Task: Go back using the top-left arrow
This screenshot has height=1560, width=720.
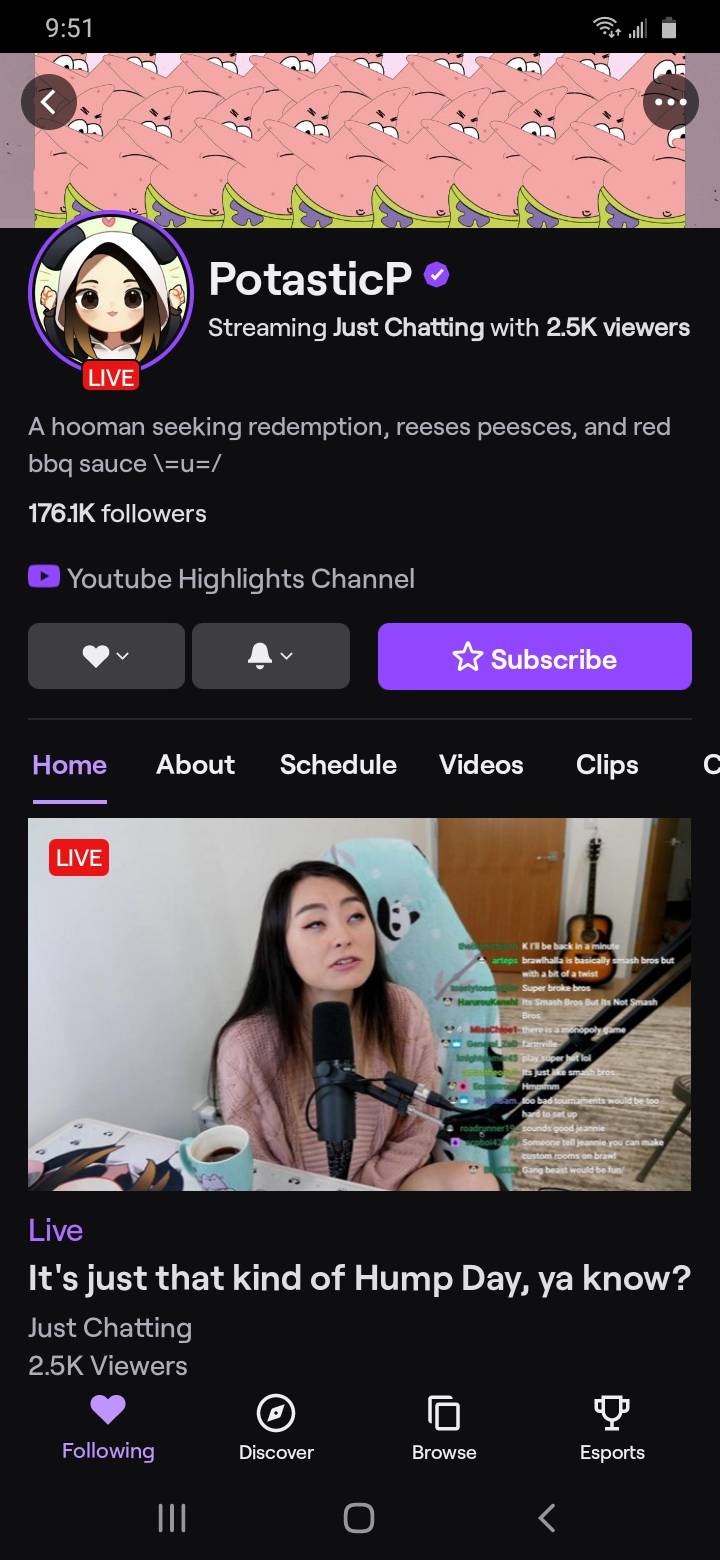Action: (48, 102)
